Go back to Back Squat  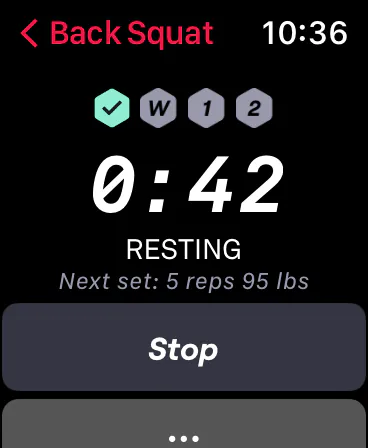[117, 33]
